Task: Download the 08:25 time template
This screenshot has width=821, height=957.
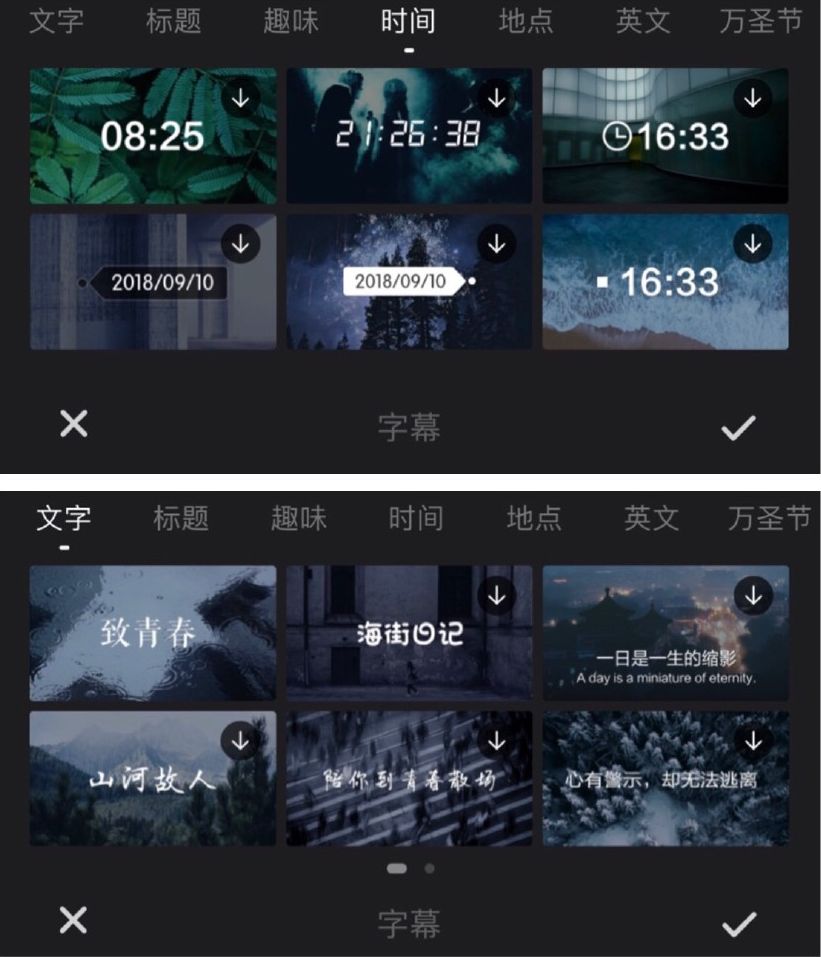Action: [240, 98]
